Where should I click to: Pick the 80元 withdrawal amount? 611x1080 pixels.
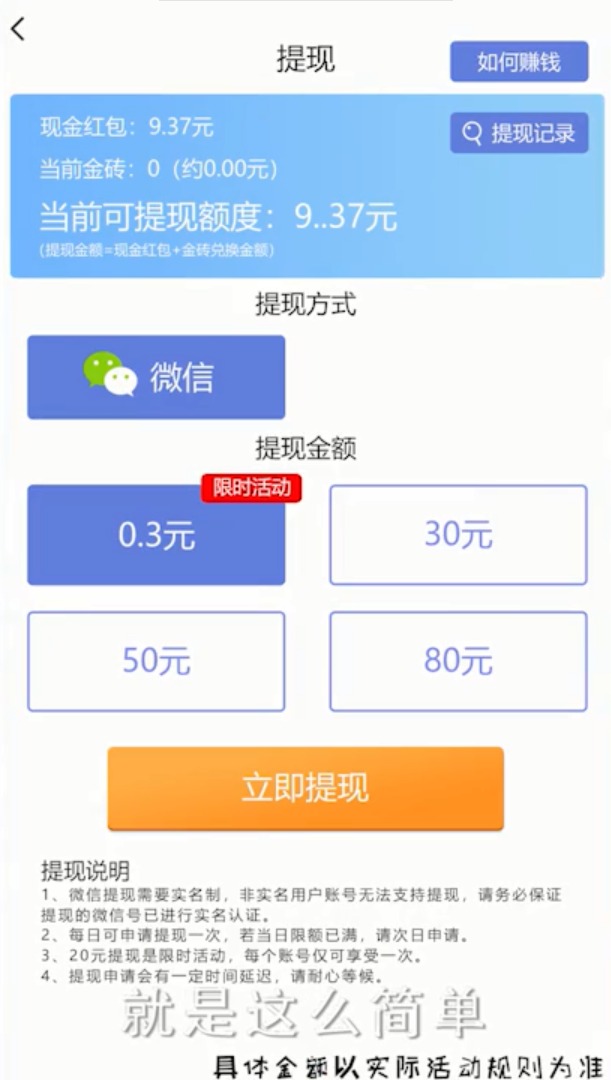click(x=458, y=661)
